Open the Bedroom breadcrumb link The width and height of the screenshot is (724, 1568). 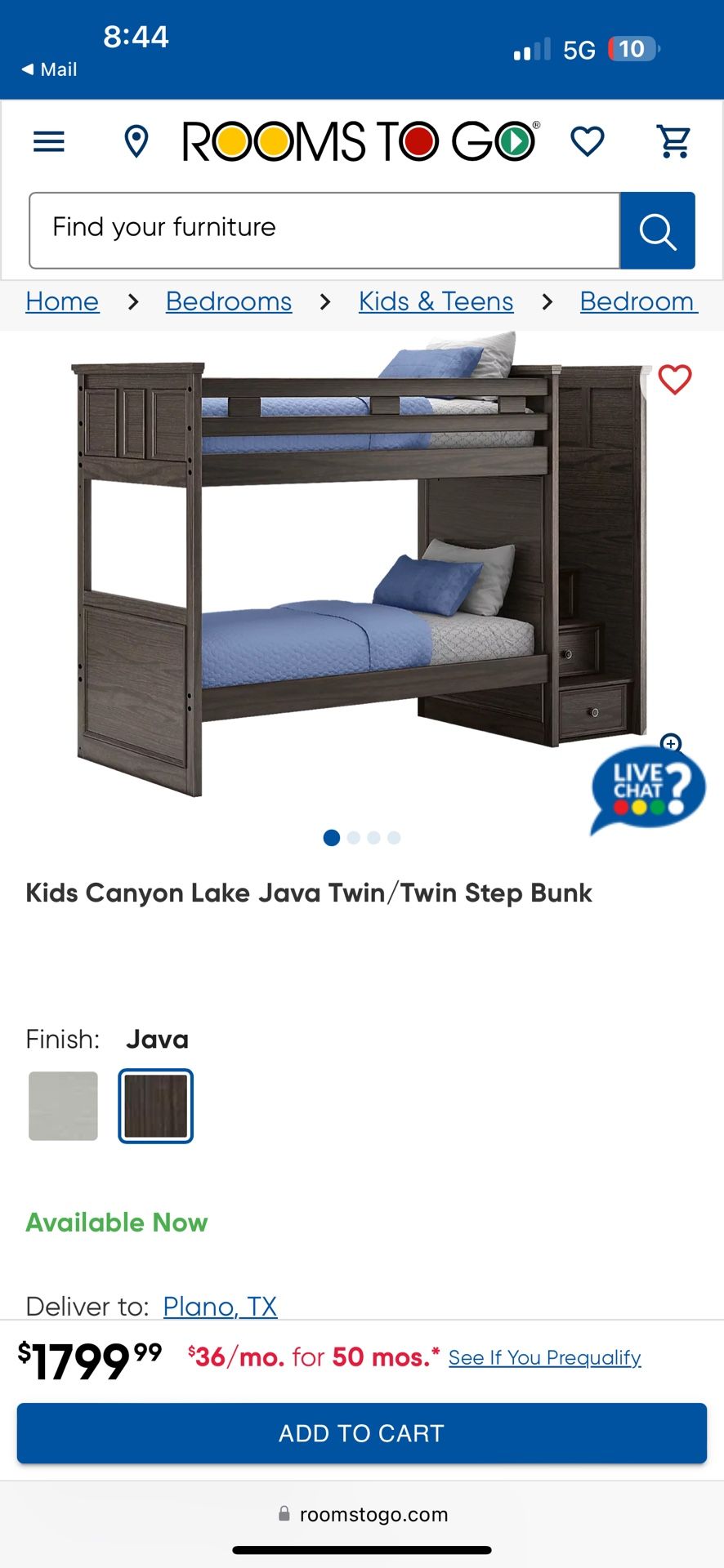[637, 301]
